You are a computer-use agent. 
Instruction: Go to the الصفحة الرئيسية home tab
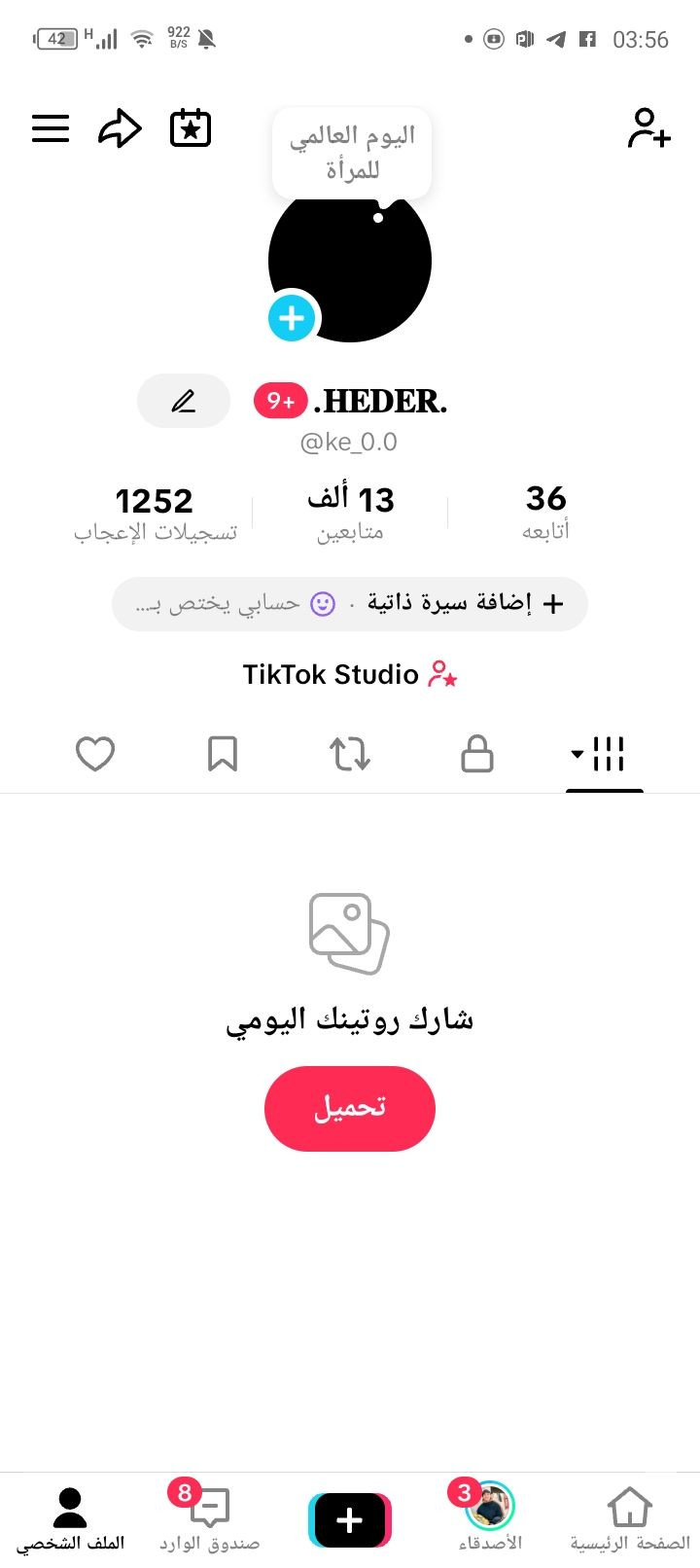[x=629, y=1518]
